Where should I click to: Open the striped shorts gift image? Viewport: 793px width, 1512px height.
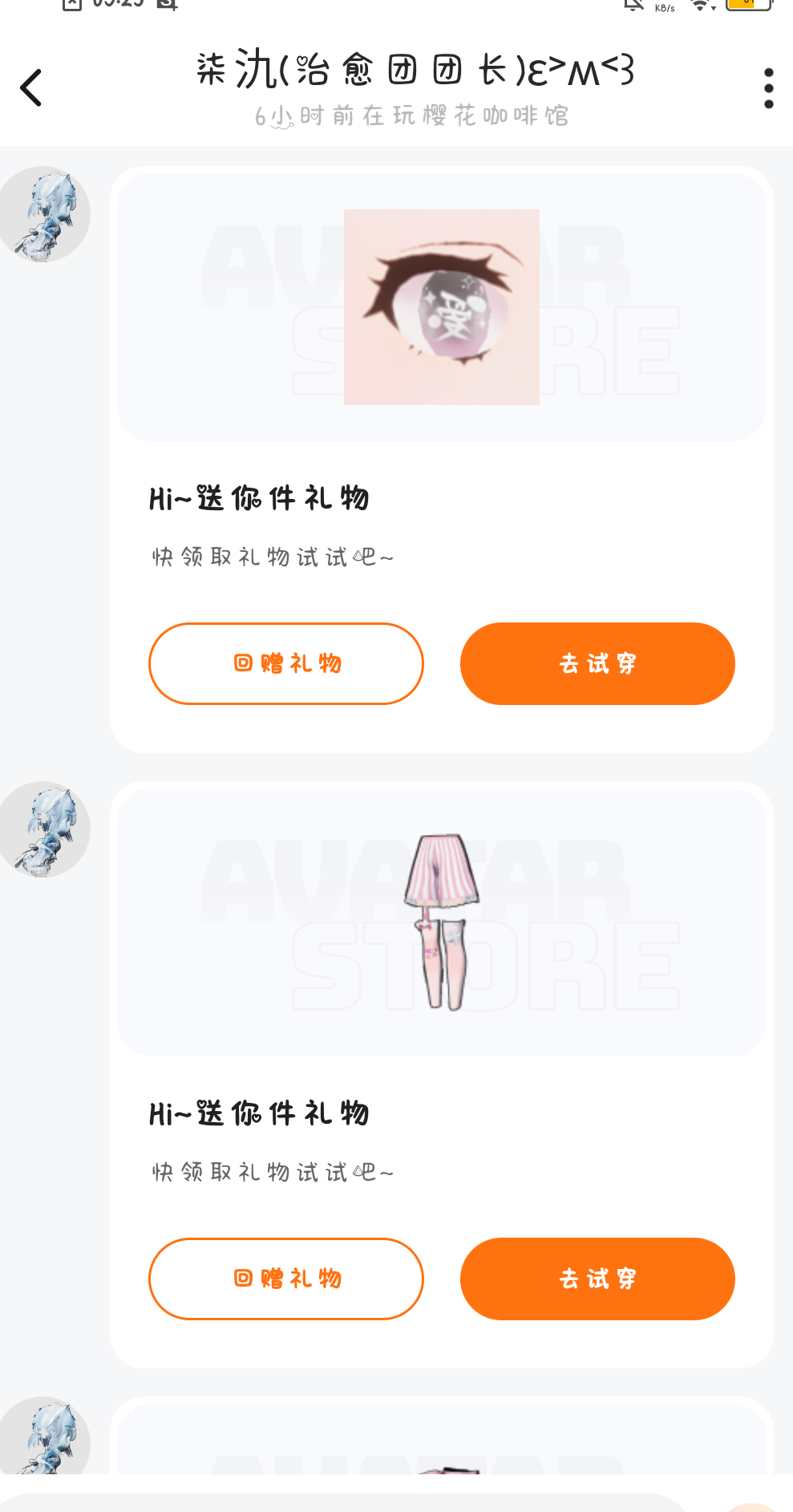tap(442, 922)
